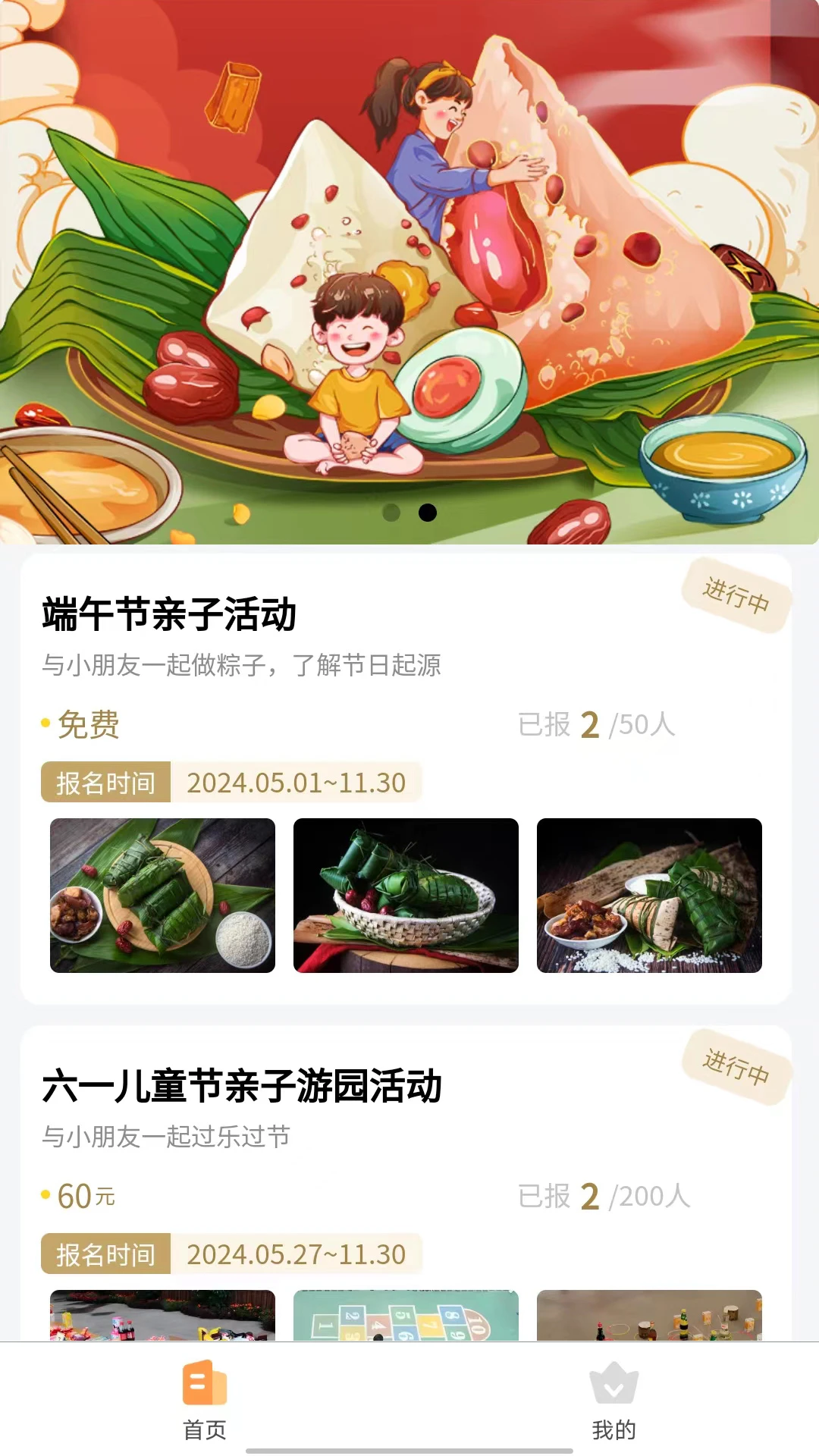View the zongzi basket photo in 端午节 card

pyautogui.click(x=406, y=896)
